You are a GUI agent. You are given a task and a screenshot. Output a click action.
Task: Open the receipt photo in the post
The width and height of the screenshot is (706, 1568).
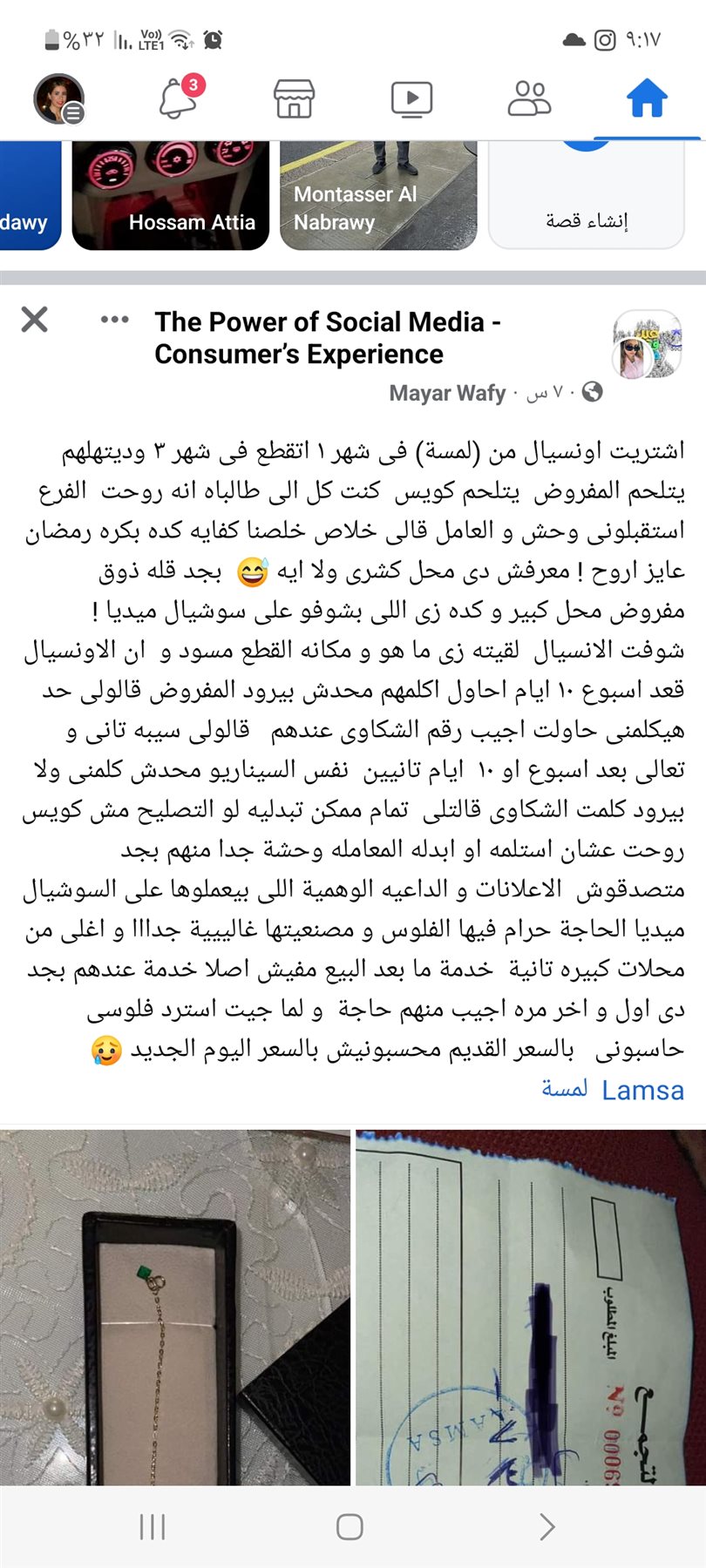tap(531, 1308)
